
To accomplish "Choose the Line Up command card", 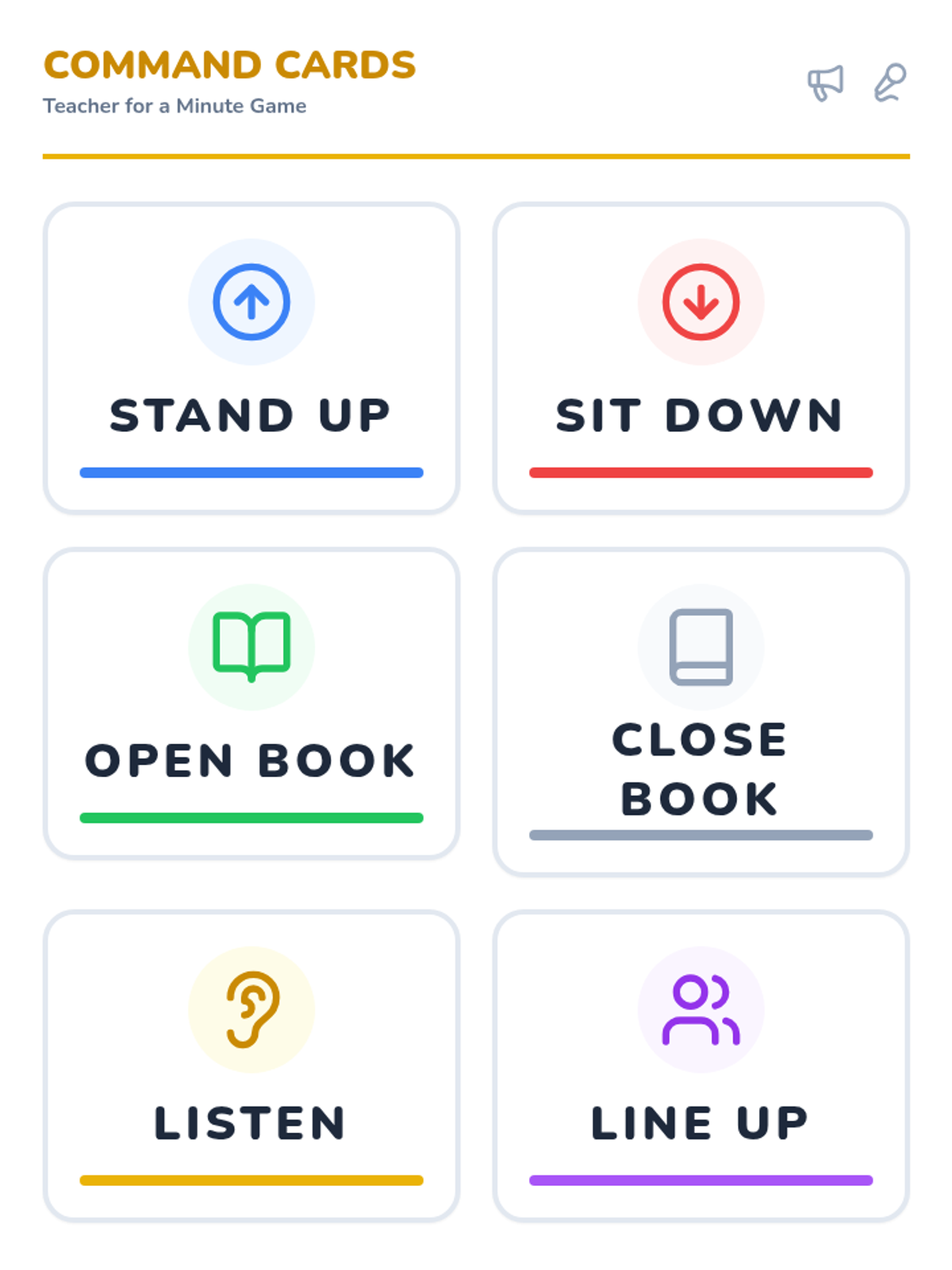I will coord(701,1065).
